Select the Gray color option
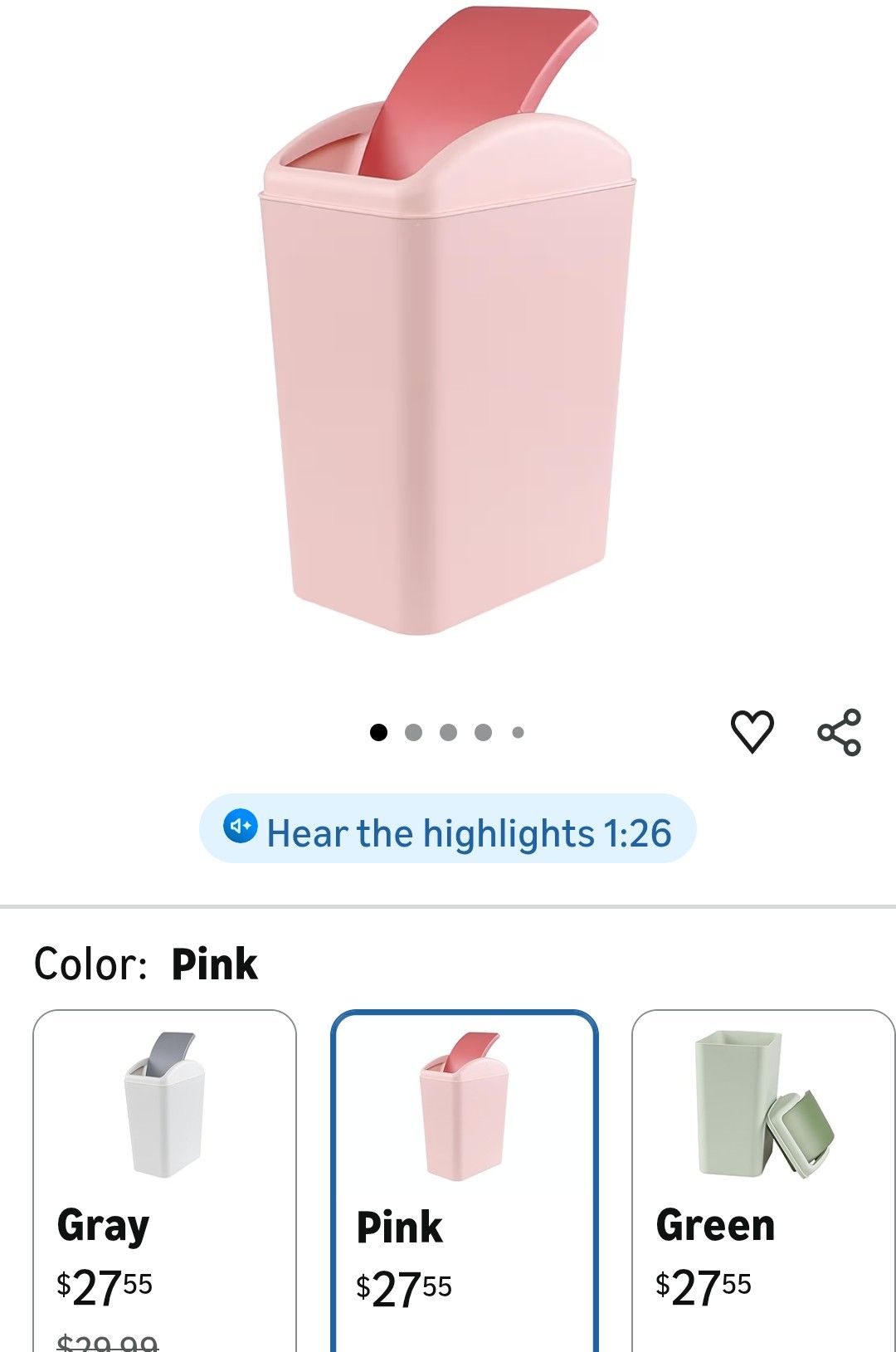This screenshot has height=1352, width=896. (x=164, y=1180)
